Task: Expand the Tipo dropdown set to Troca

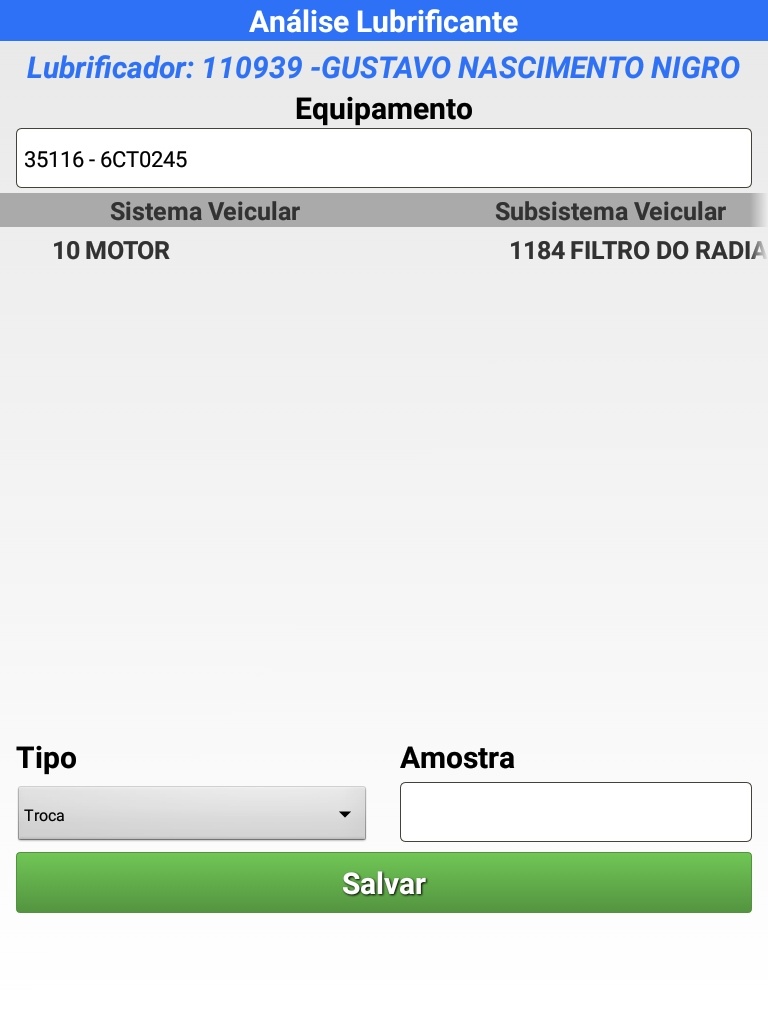Action: pos(191,814)
